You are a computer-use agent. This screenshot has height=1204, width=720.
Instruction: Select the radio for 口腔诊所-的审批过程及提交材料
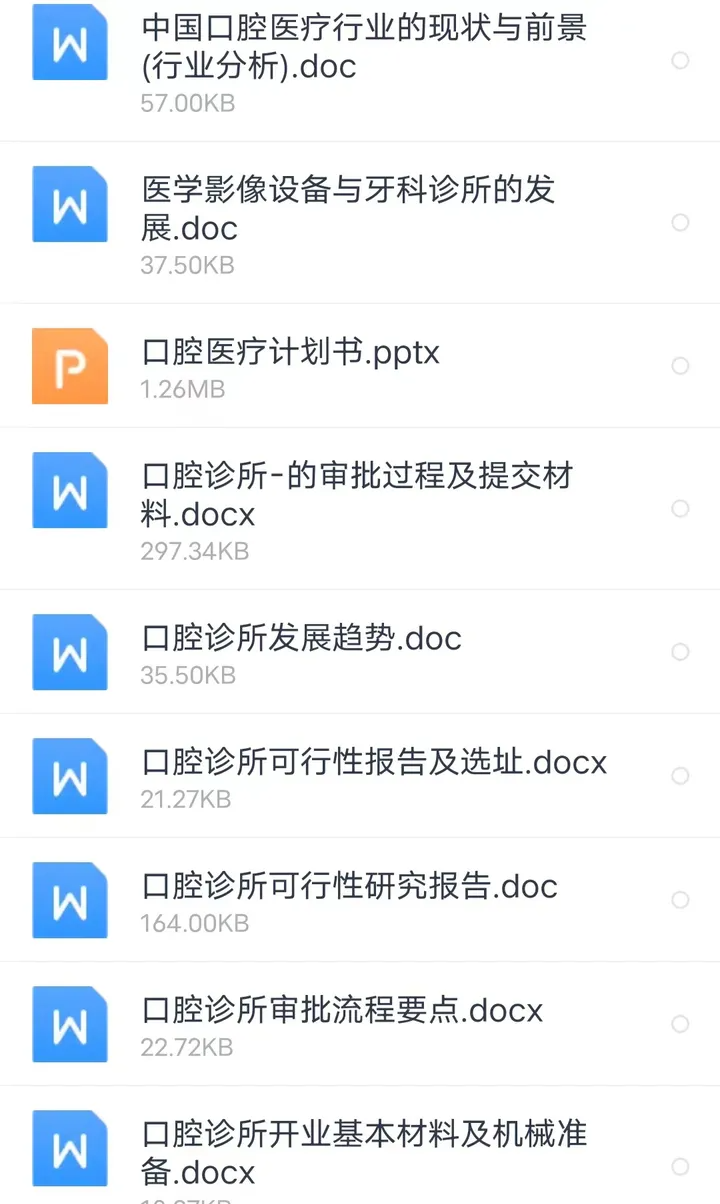(x=680, y=509)
